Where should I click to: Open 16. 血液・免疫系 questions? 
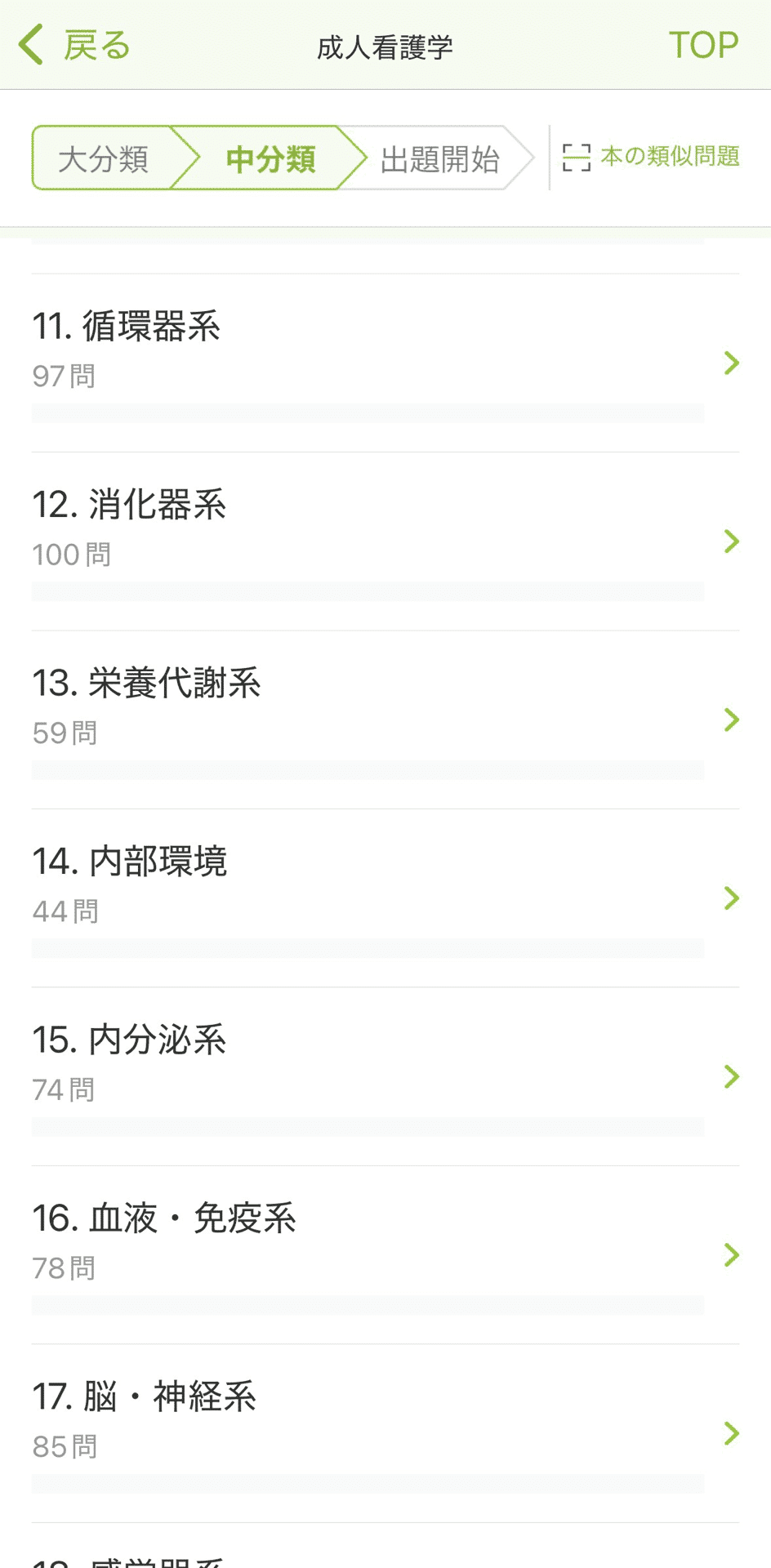[385, 1254]
